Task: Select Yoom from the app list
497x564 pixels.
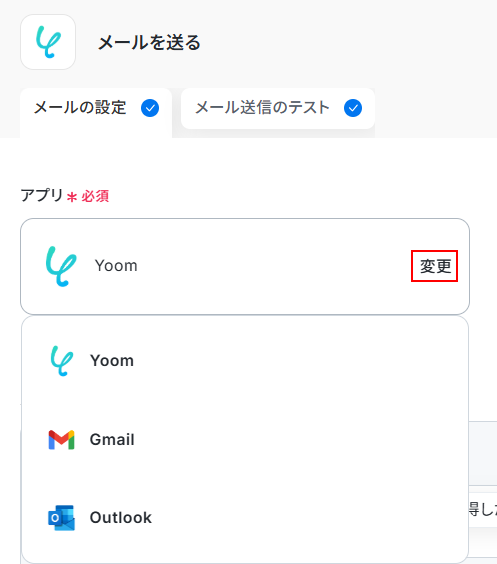Action: (245, 361)
